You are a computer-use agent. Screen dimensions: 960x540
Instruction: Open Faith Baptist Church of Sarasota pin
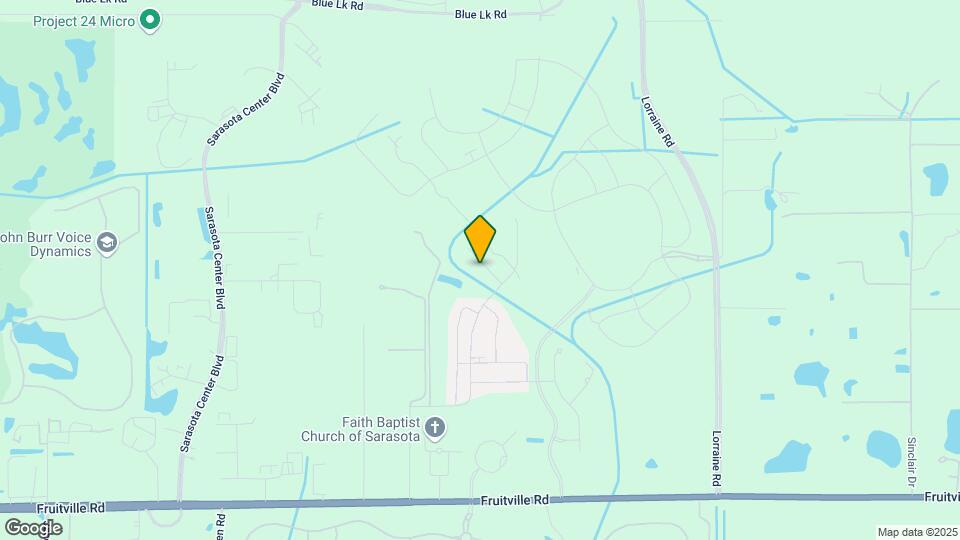pyautogui.click(x=435, y=428)
